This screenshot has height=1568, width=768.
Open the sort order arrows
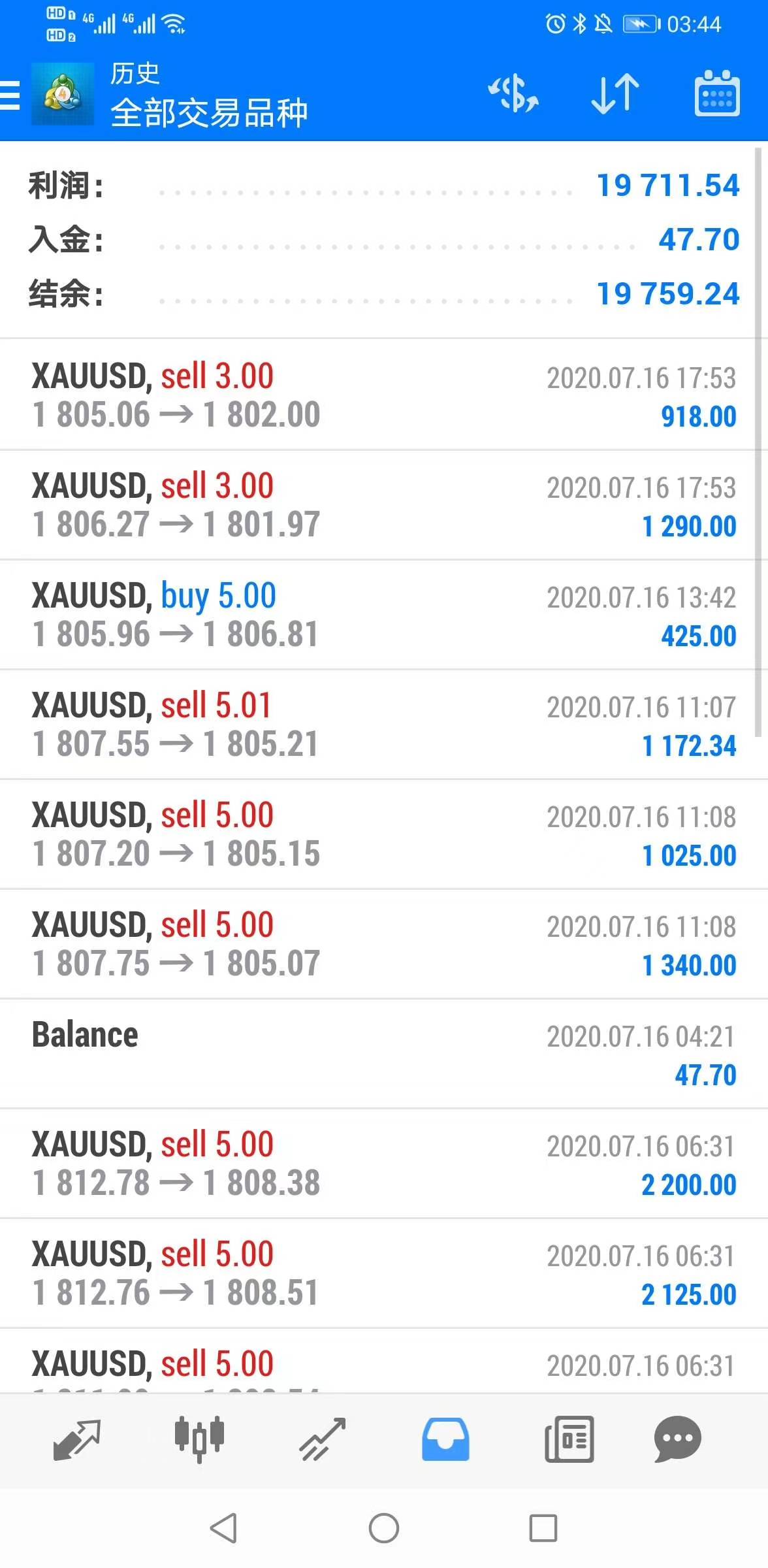pyautogui.click(x=615, y=94)
